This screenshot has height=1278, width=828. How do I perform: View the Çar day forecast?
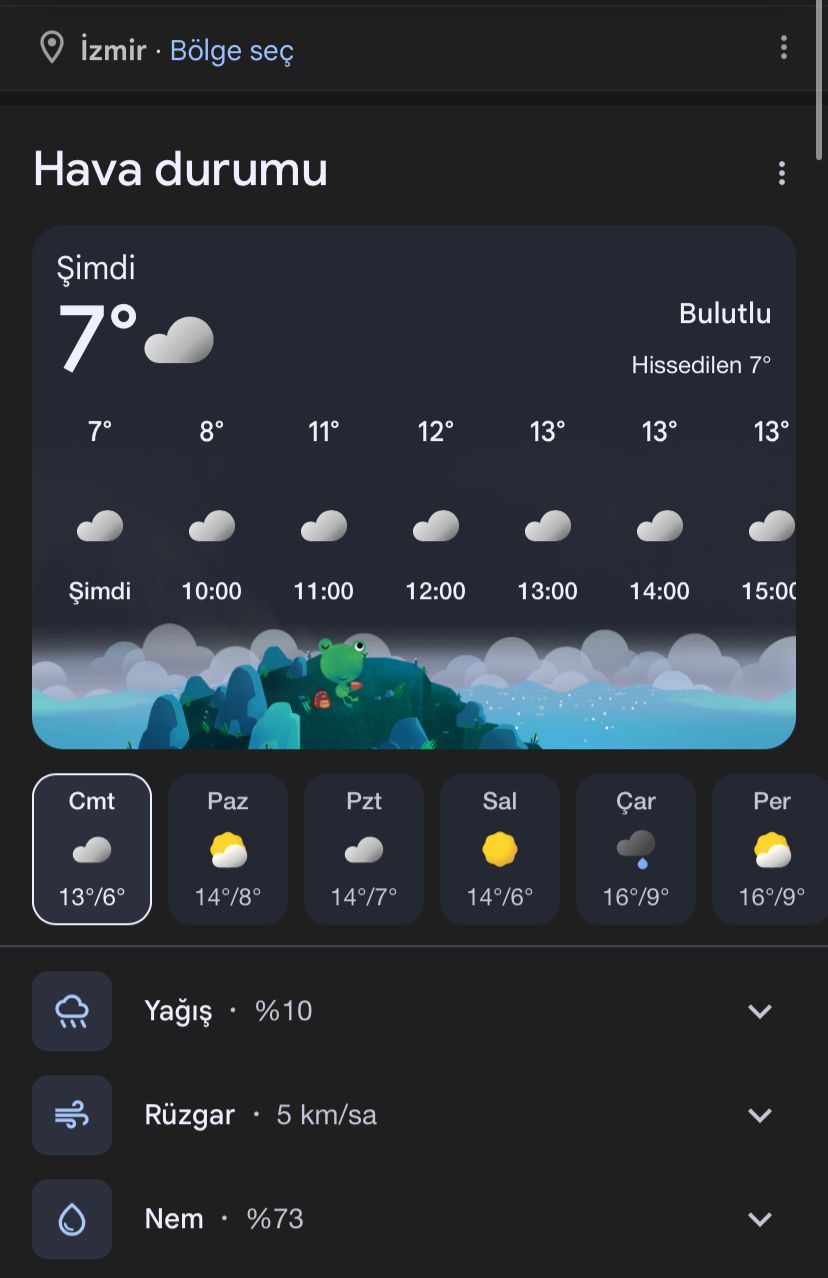[x=636, y=849]
